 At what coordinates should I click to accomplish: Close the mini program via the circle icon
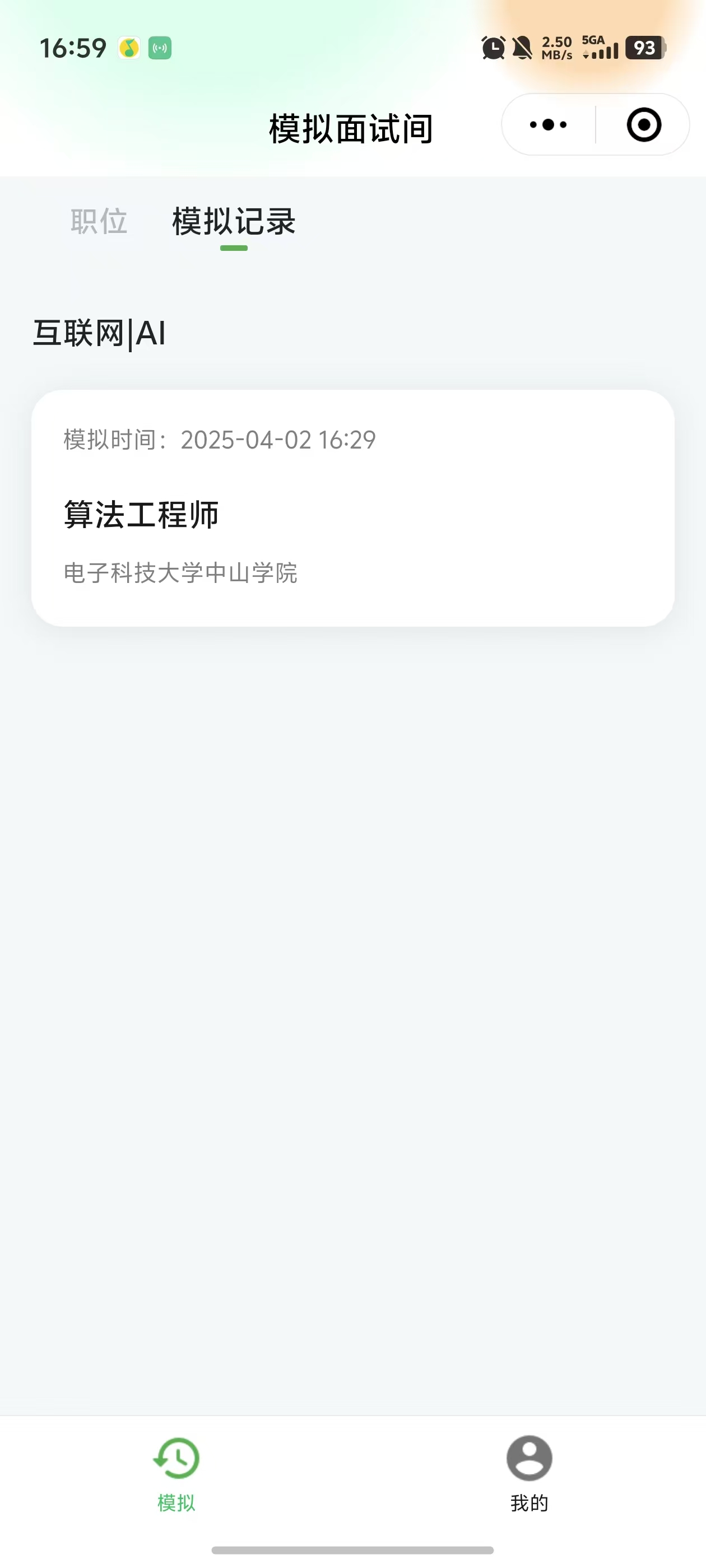click(644, 125)
